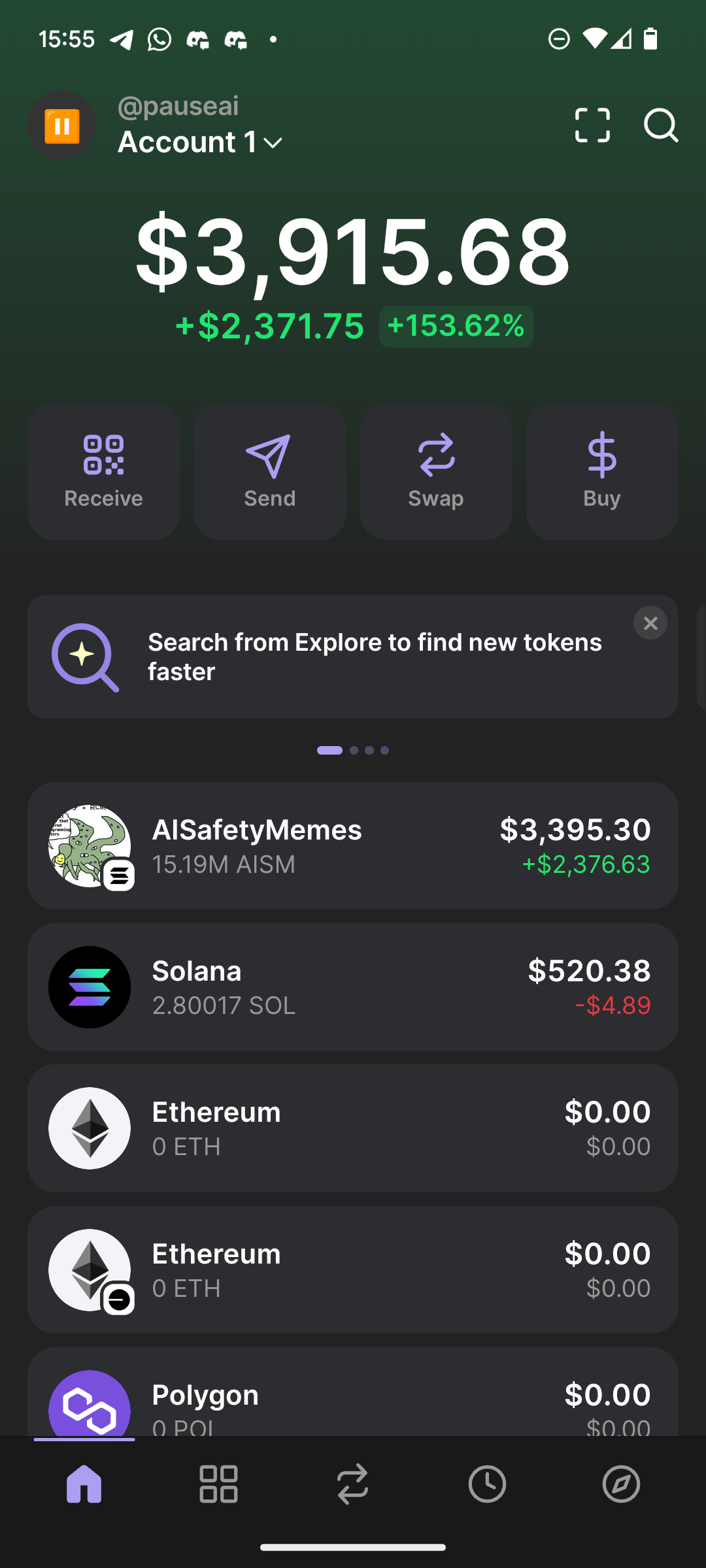The width and height of the screenshot is (706, 1568).
Task: Select the home tab in bottom bar
Action: tap(84, 1484)
